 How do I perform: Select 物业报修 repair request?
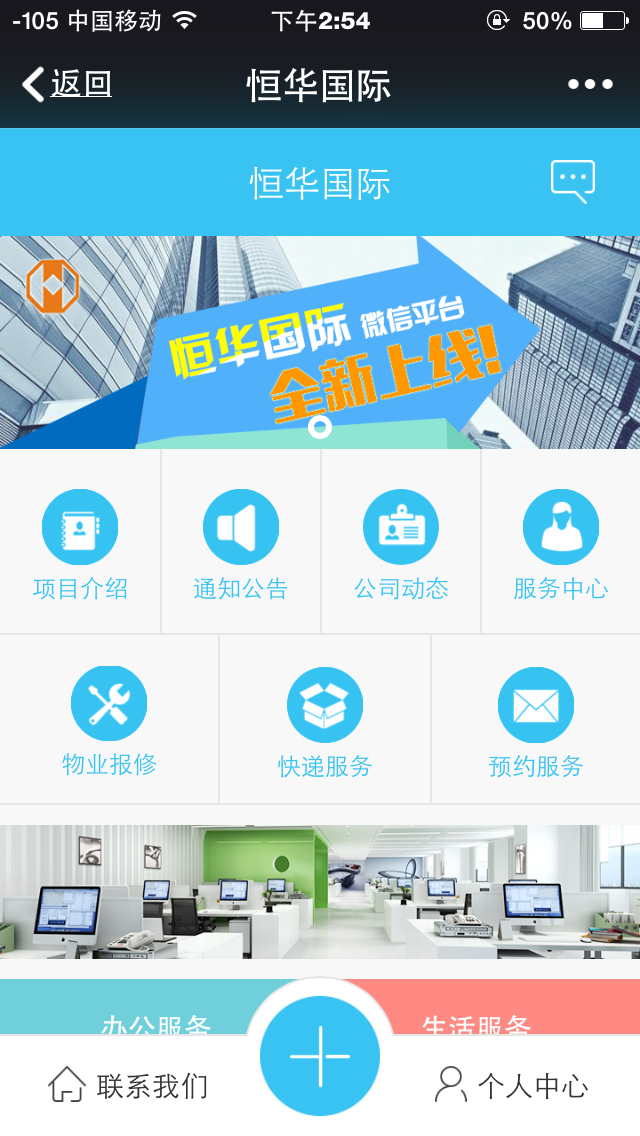pyautogui.click(x=109, y=720)
